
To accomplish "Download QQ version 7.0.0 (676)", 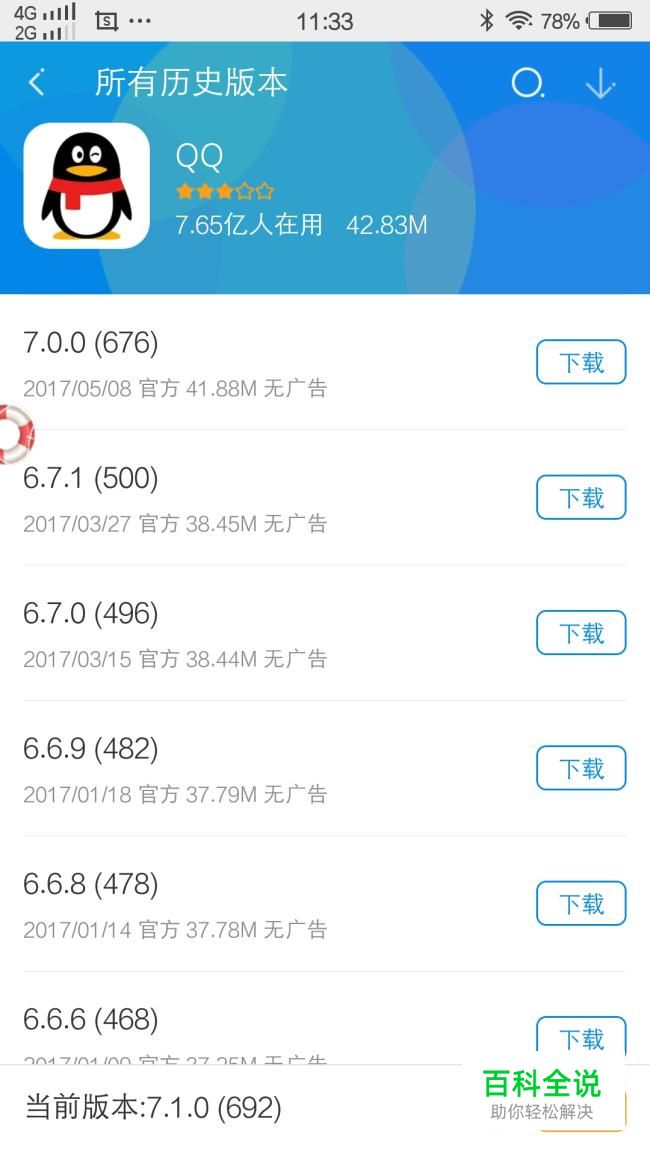I will (x=581, y=362).
